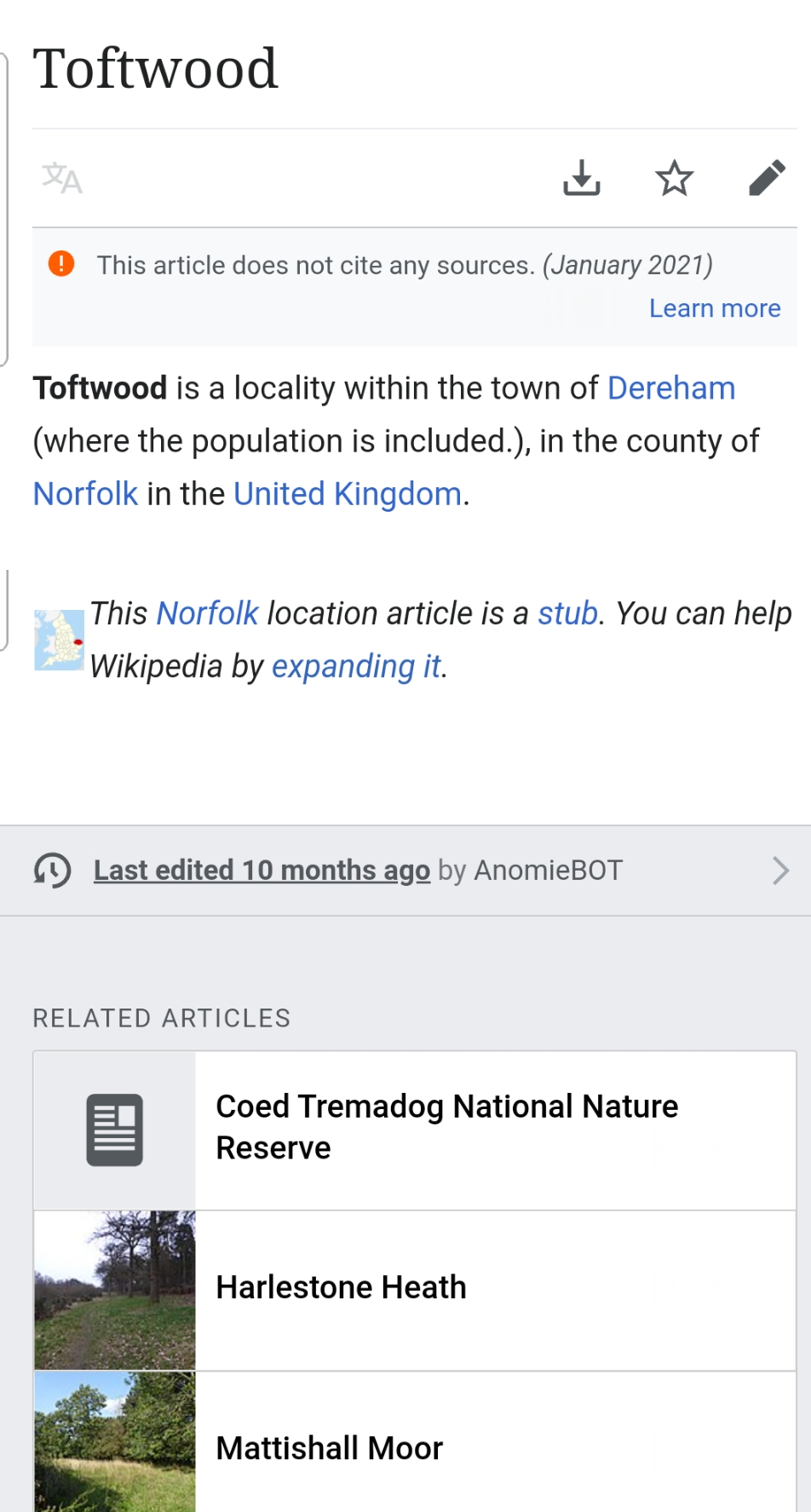Open Learn more about missing sources
811x1512 pixels.
(x=714, y=308)
